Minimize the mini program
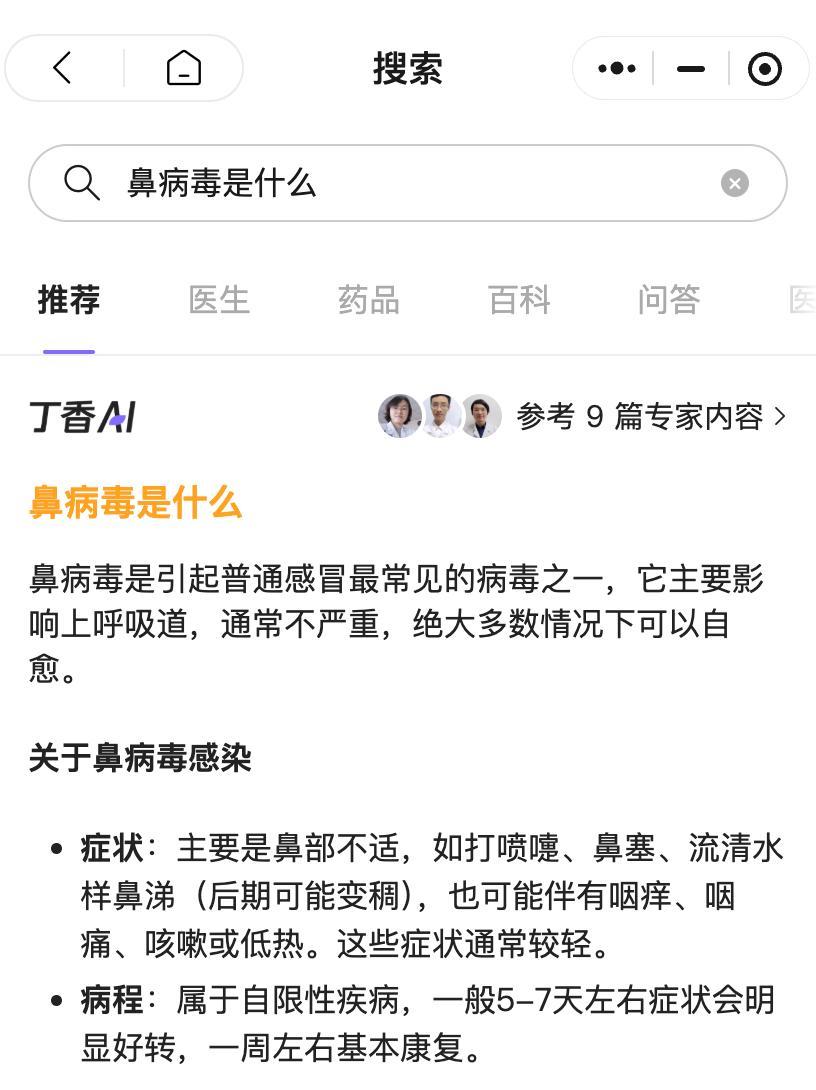The width and height of the screenshot is (816, 1090). pos(691,68)
